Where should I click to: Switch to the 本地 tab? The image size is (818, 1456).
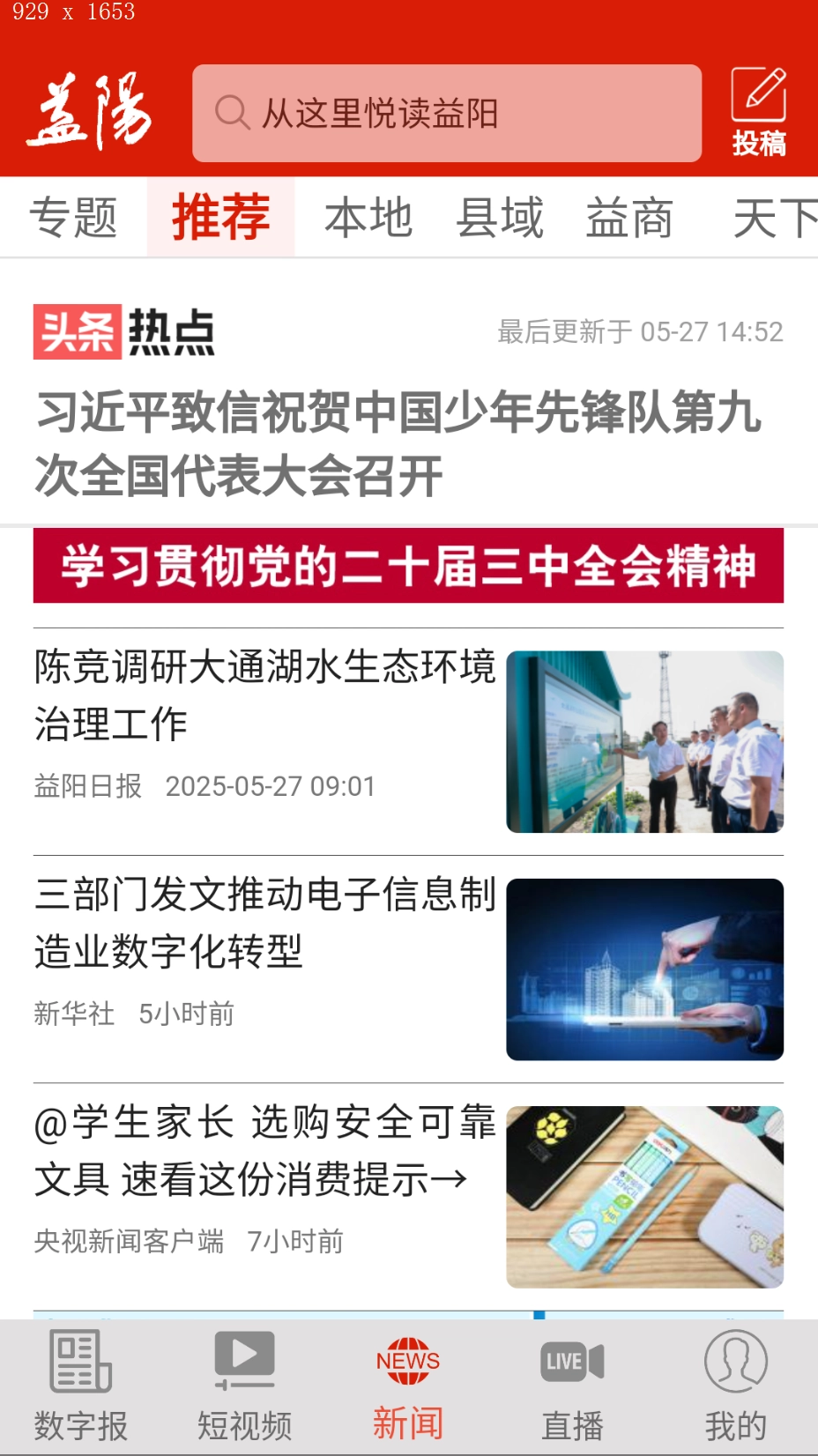369,217
